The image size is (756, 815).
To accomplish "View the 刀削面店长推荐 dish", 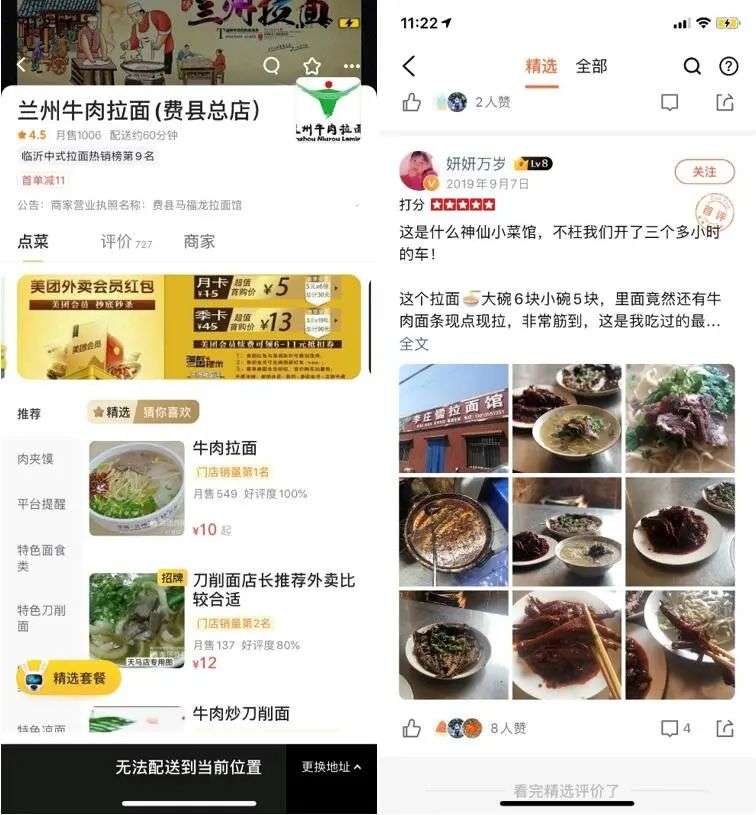I will 273,588.
